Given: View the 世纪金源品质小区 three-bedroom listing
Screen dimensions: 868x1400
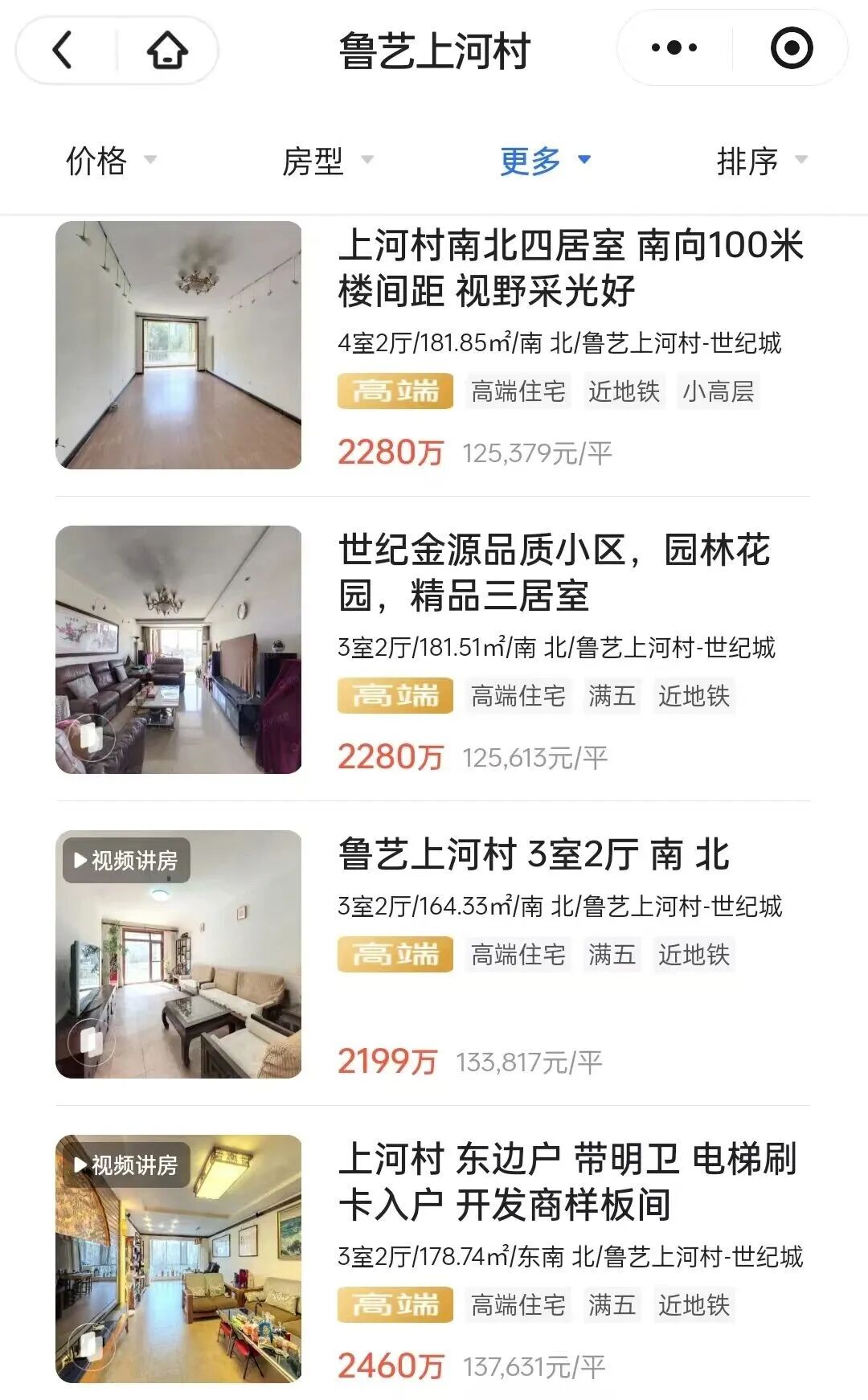Looking at the screenshot, I should click(x=554, y=572).
